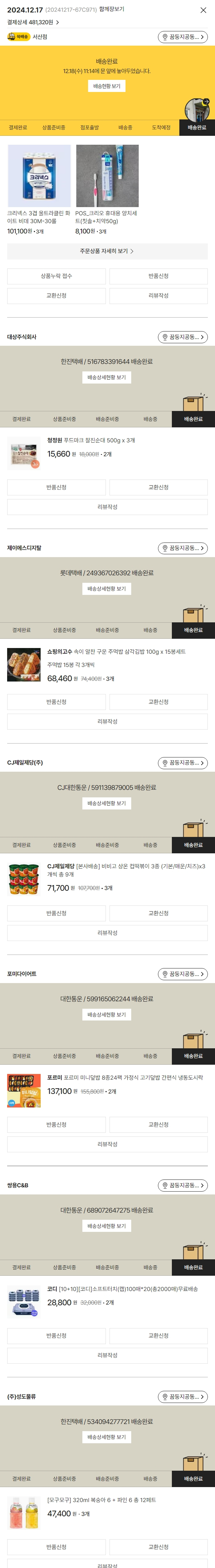Expand 주문상품 자세히 보기
Image resolution: width=215 pixels, height=1568 pixels.
coord(107,251)
